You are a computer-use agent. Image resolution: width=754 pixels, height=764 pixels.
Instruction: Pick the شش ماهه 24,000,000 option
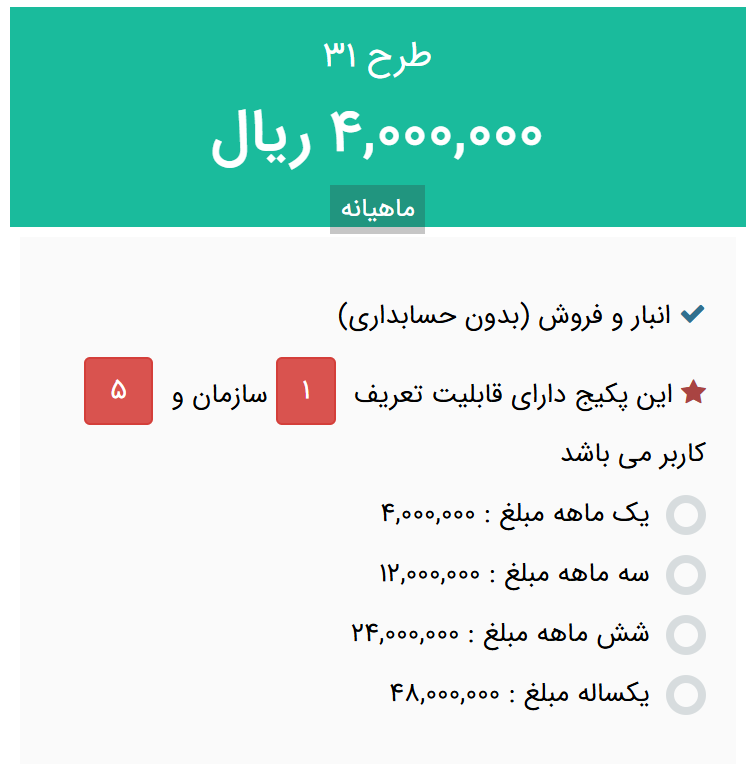pyautogui.click(x=686, y=635)
